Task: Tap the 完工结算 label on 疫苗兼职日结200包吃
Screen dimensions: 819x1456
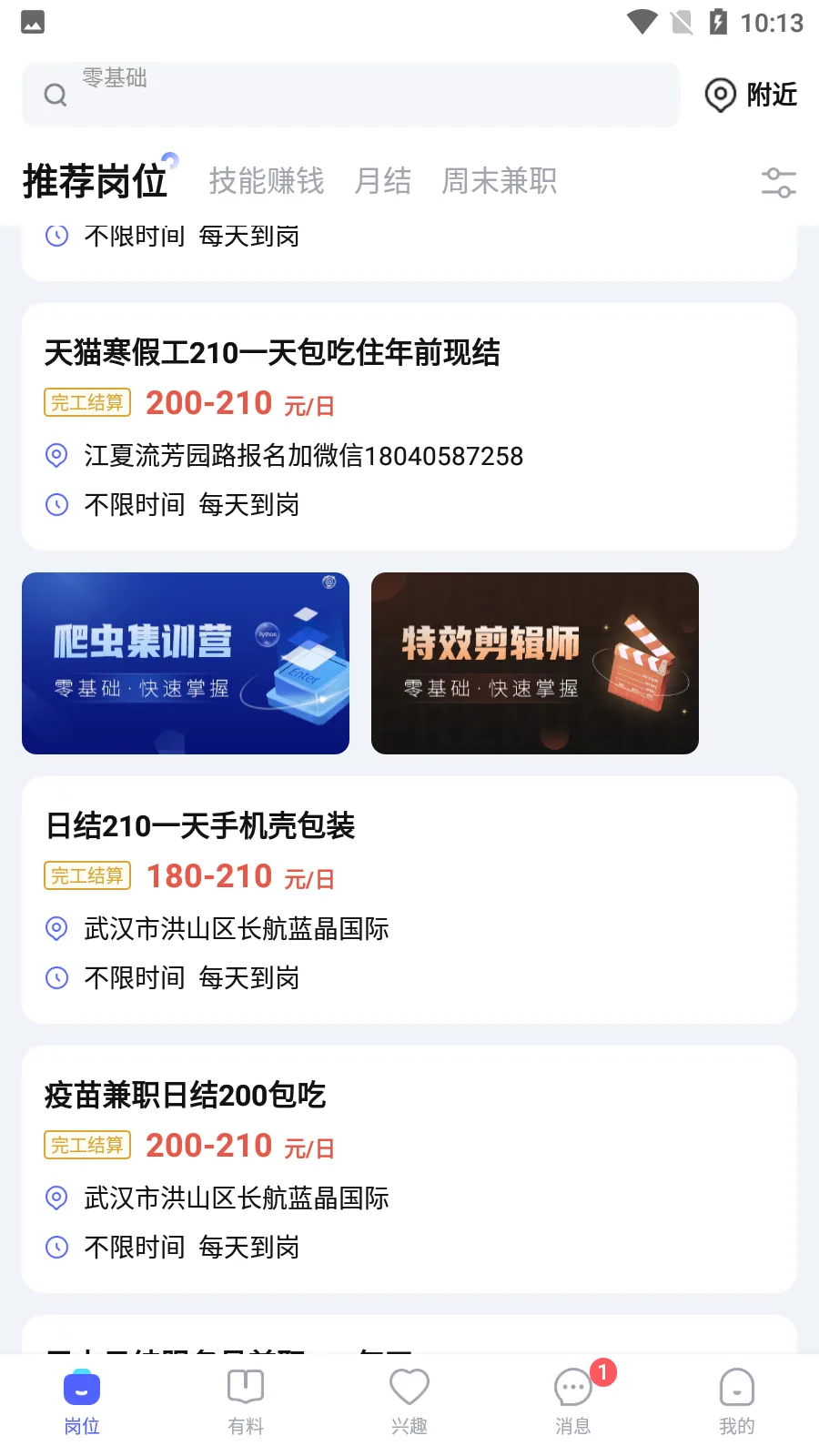Action: point(86,1145)
